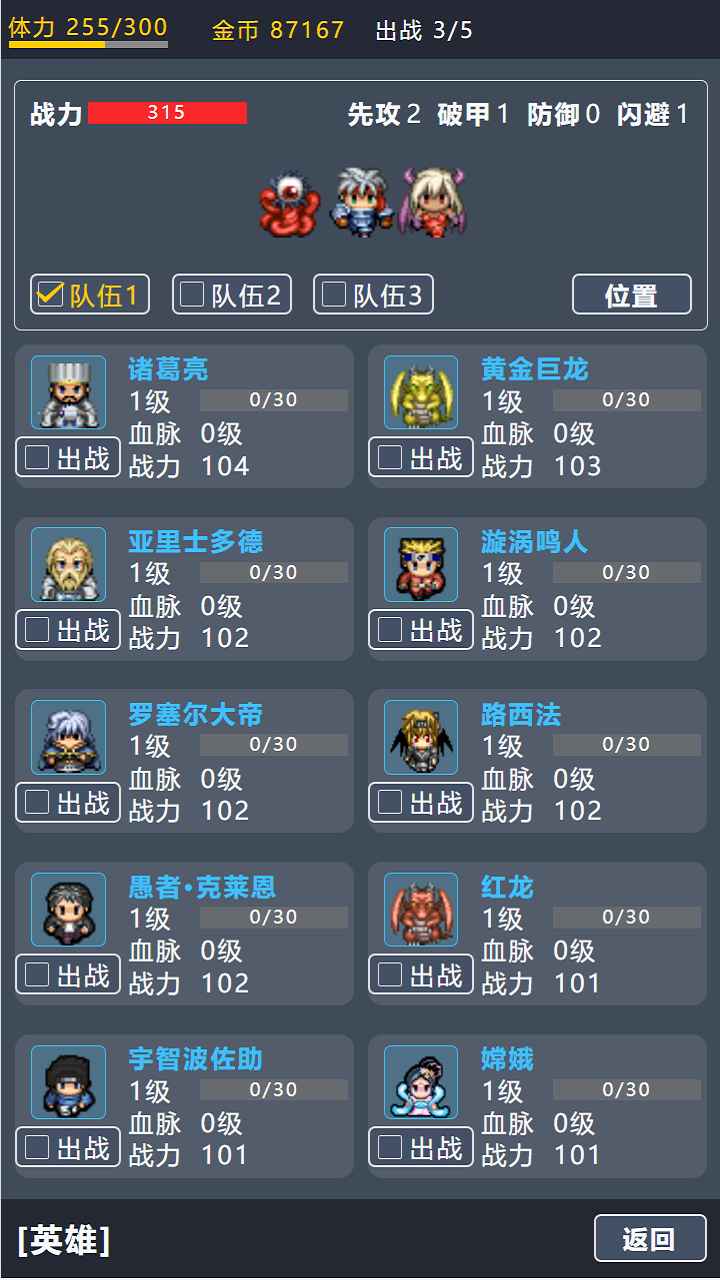Image resolution: width=720 pixels, height=1280 pixels.
Task: Click Lucifer's hero portrait icon
Action: (x=420, y=737)
